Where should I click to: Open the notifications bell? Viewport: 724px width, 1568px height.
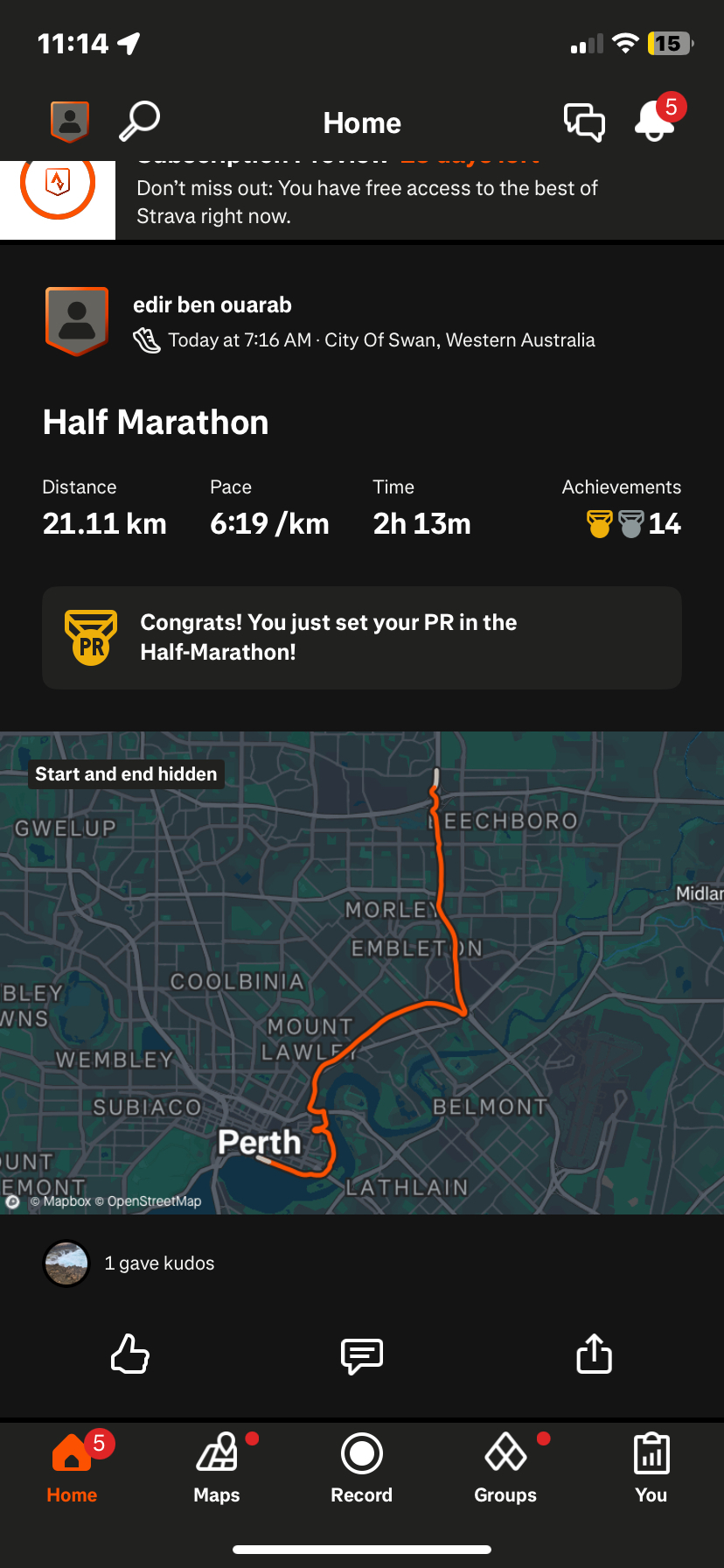(654, 122)
